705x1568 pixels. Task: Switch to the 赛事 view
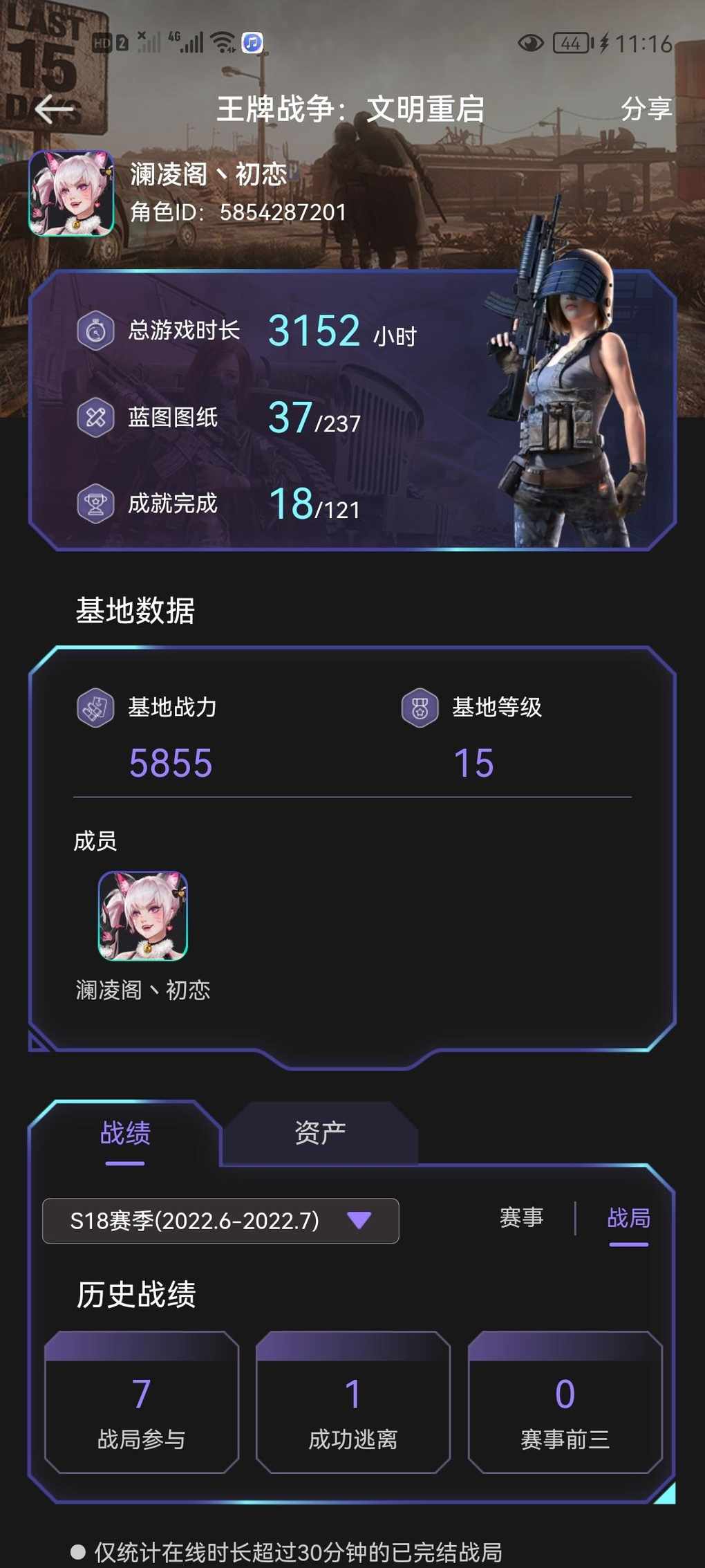[x=521, y=1217]
